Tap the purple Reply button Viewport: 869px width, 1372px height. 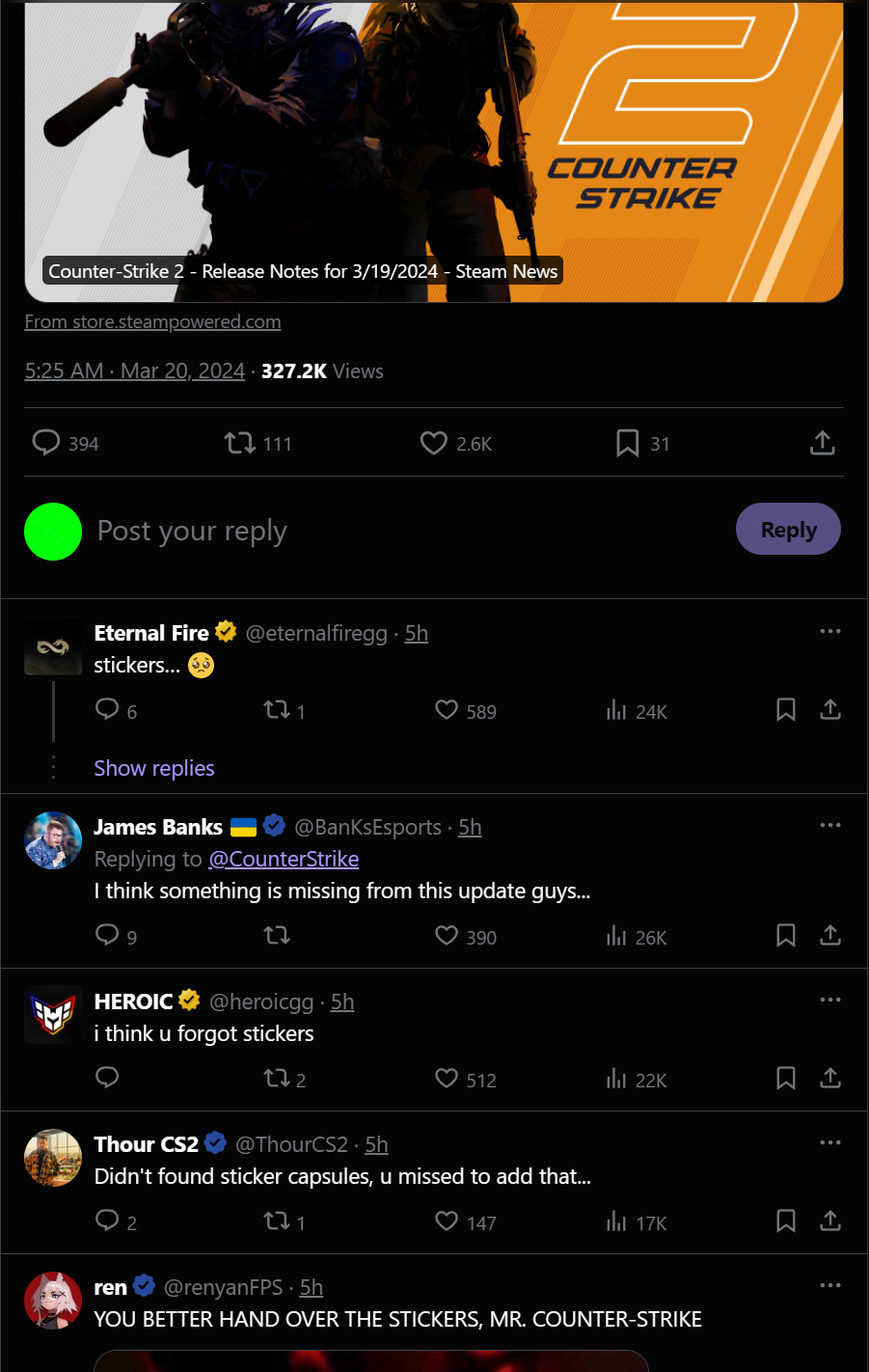click(788, 530)
